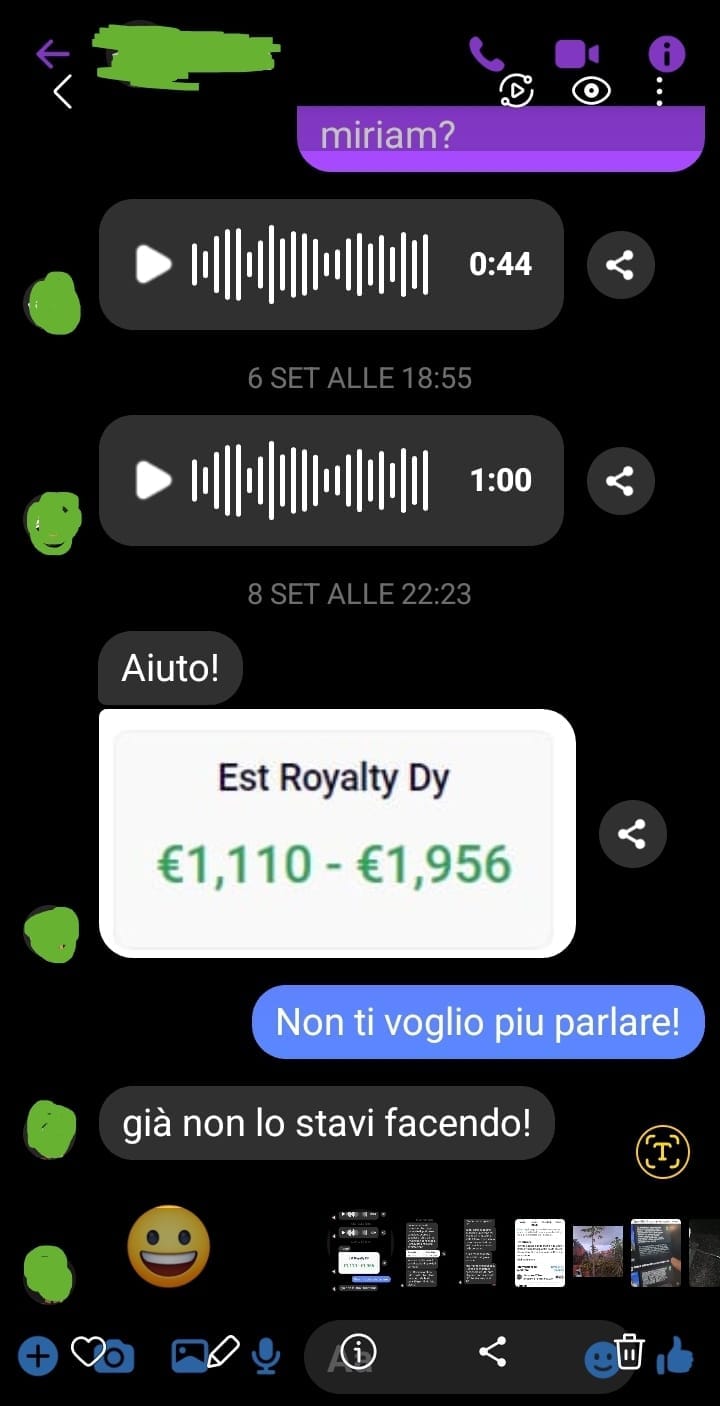The width and height of the screenshot is (720, 1406).
Task: Share the Est Royalty Dy image
Action: (x=632, y=834)
